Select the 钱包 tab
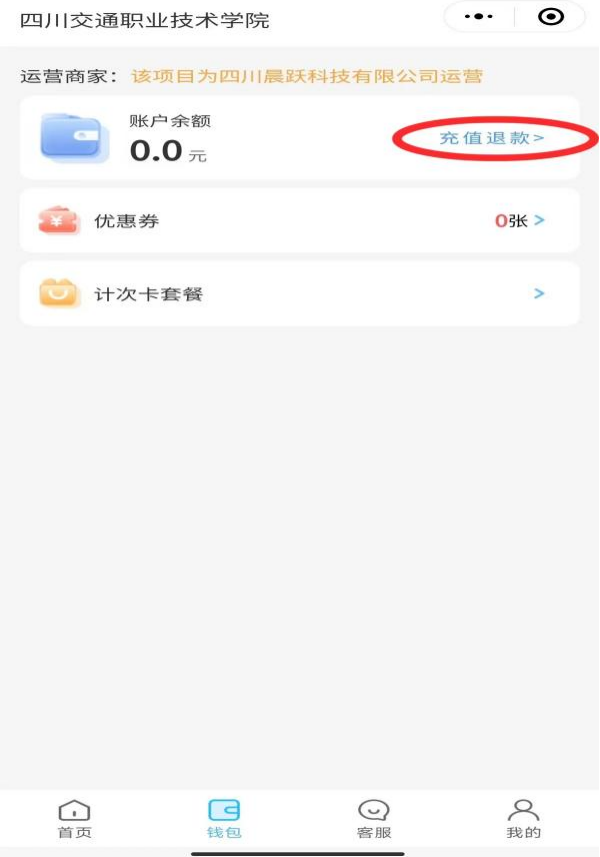 tap(224, 818)
